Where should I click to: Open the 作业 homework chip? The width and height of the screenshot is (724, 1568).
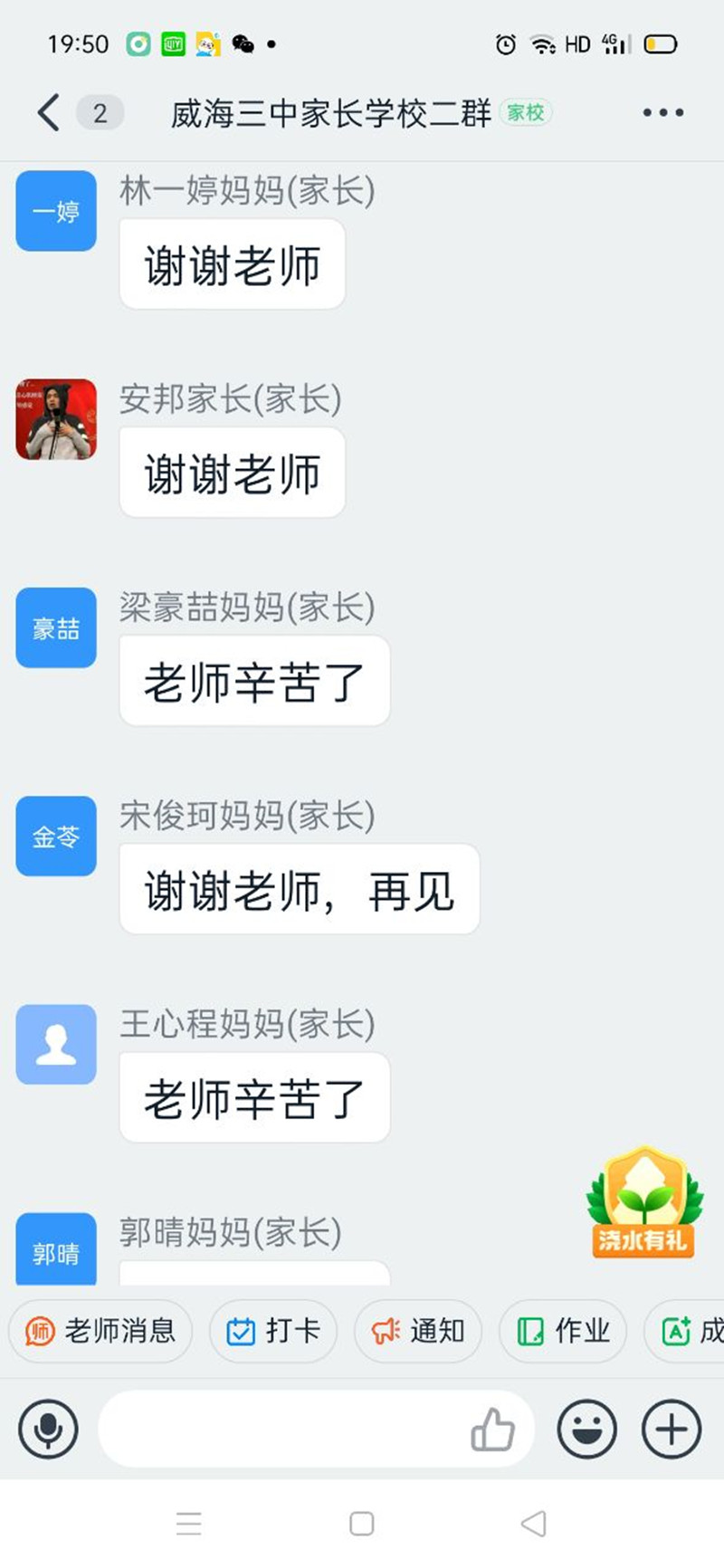563,1331
